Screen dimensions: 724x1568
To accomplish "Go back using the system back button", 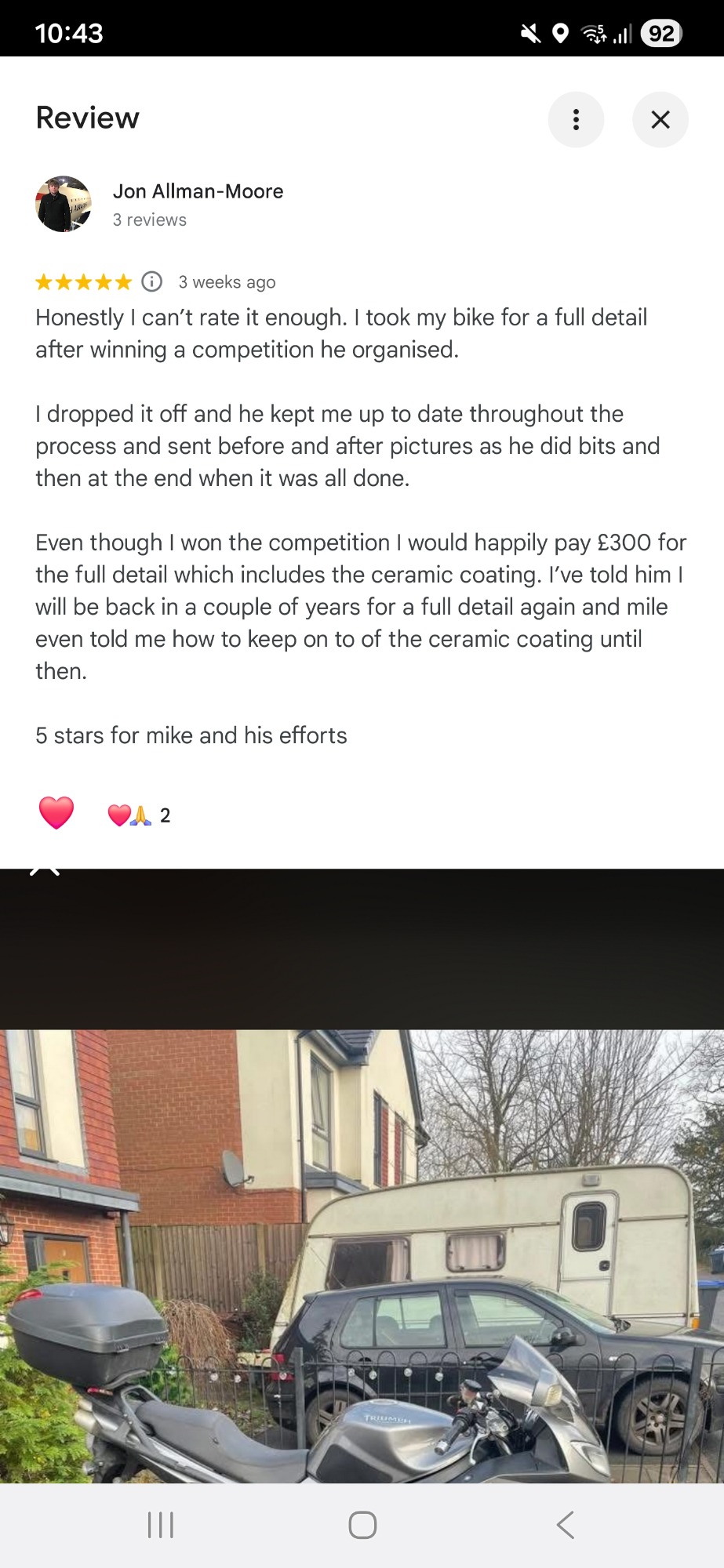I will 565,1525.
